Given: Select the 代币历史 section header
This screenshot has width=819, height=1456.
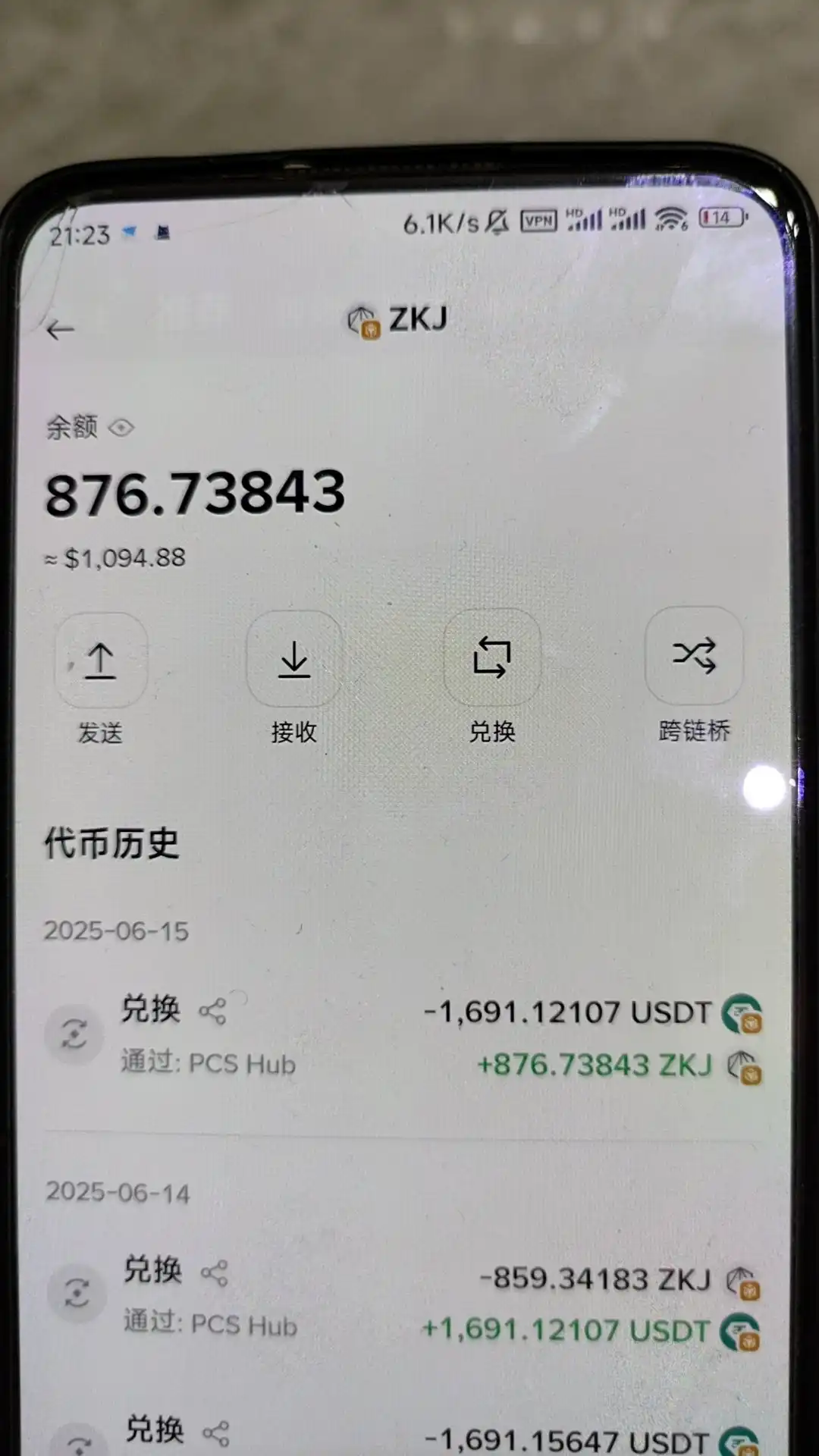Looking at the screenshot, I should tap(111, 844).
